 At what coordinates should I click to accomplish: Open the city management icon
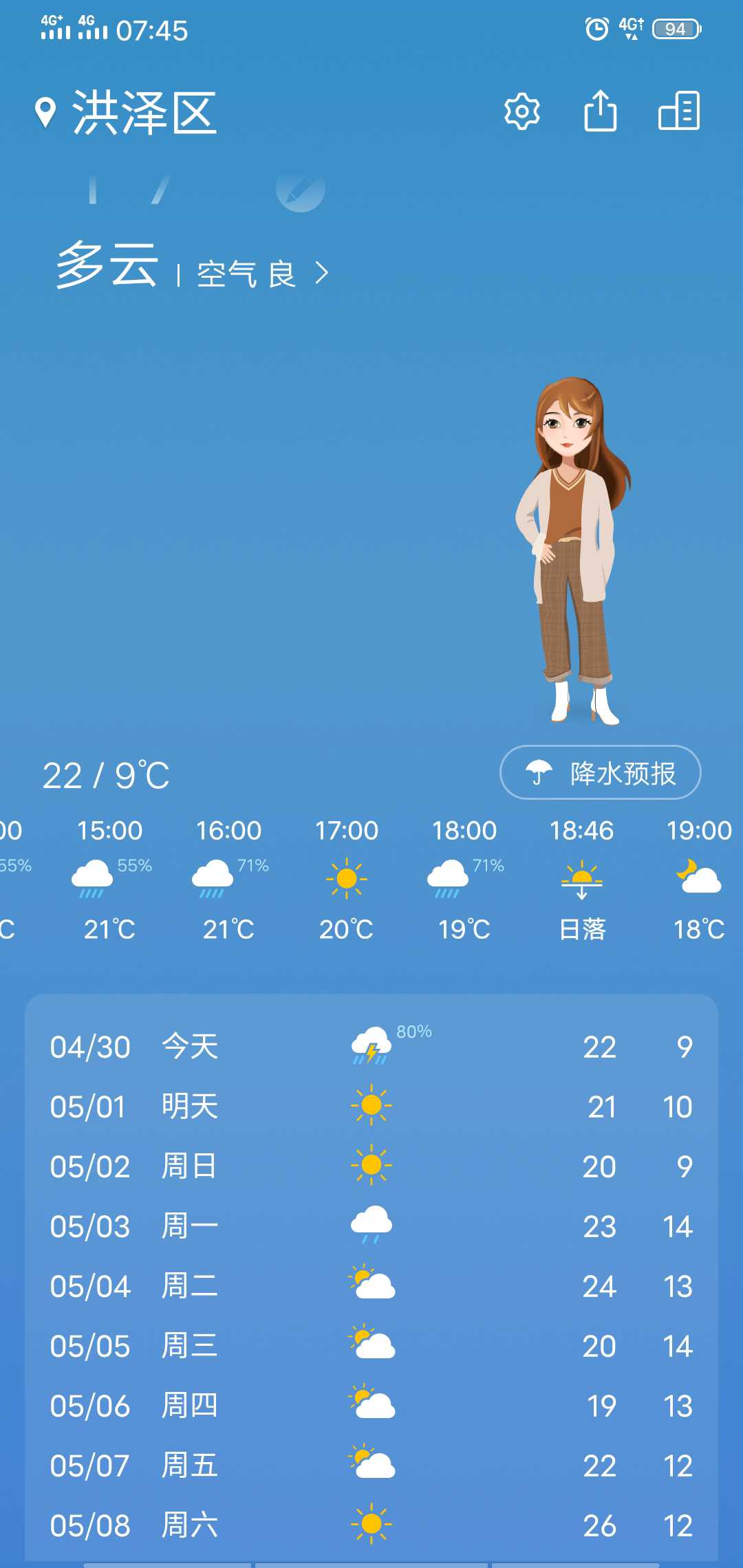679,111
